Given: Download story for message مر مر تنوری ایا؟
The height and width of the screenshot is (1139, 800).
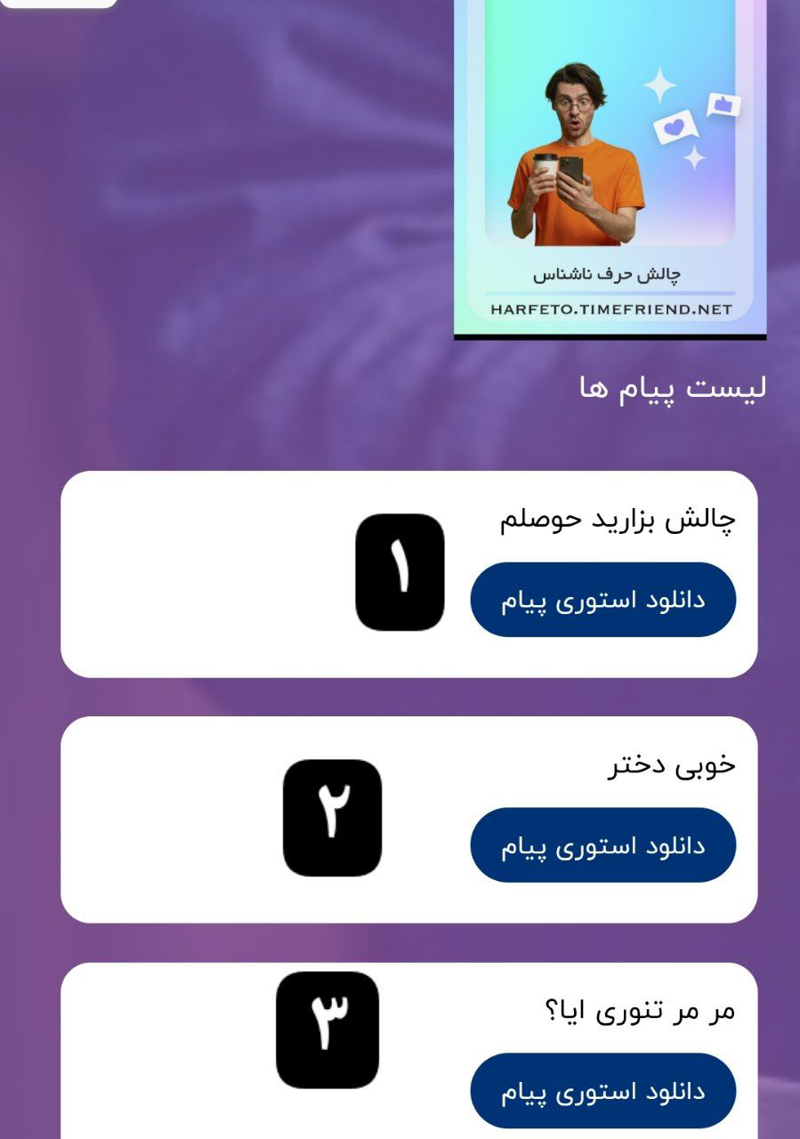Looking at the screenshot, I should (x=603, y=1091).
